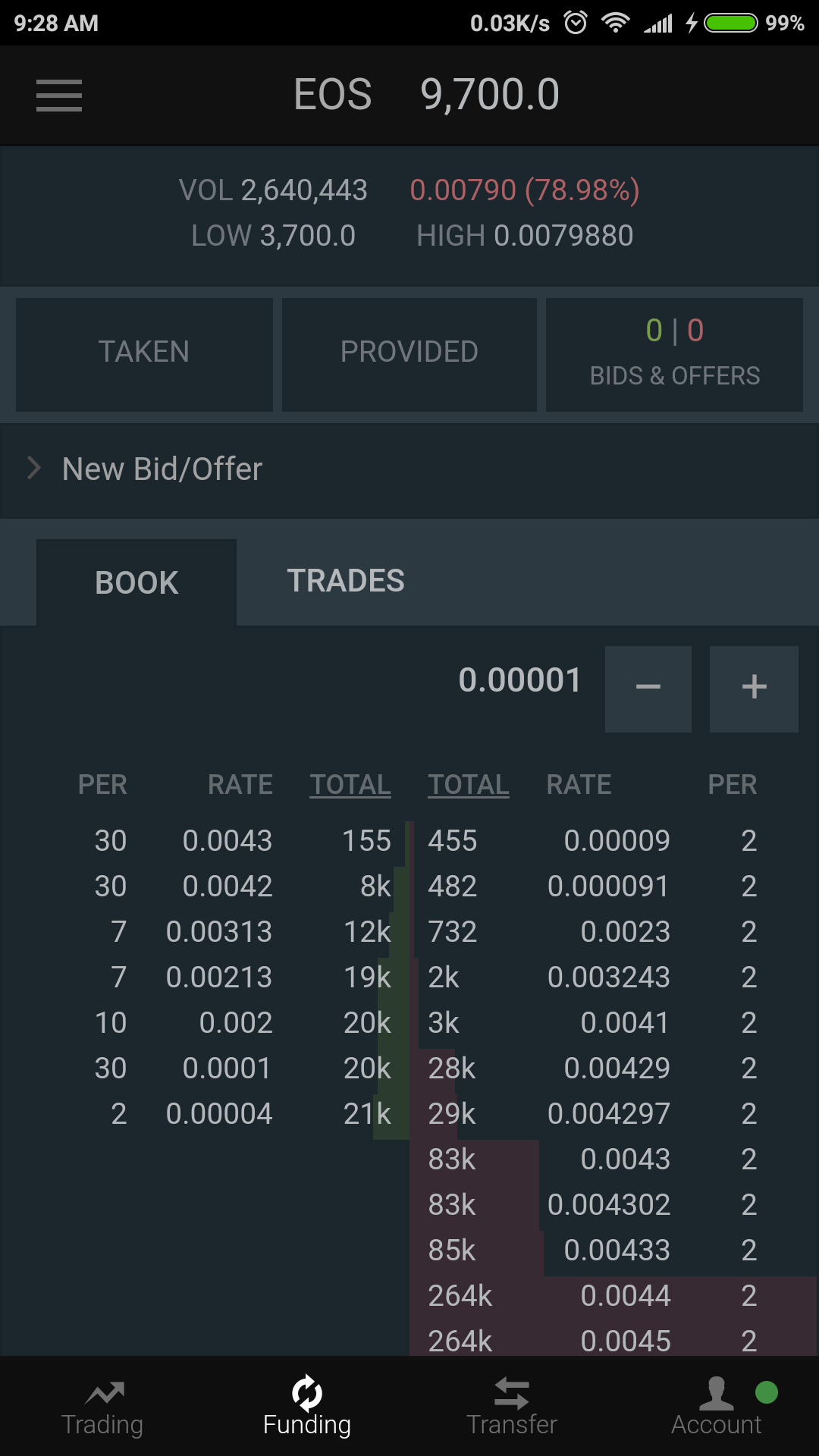Open the Transfer tab
Viewport: 819px width, 1456px height.
tap(512, 1407)
